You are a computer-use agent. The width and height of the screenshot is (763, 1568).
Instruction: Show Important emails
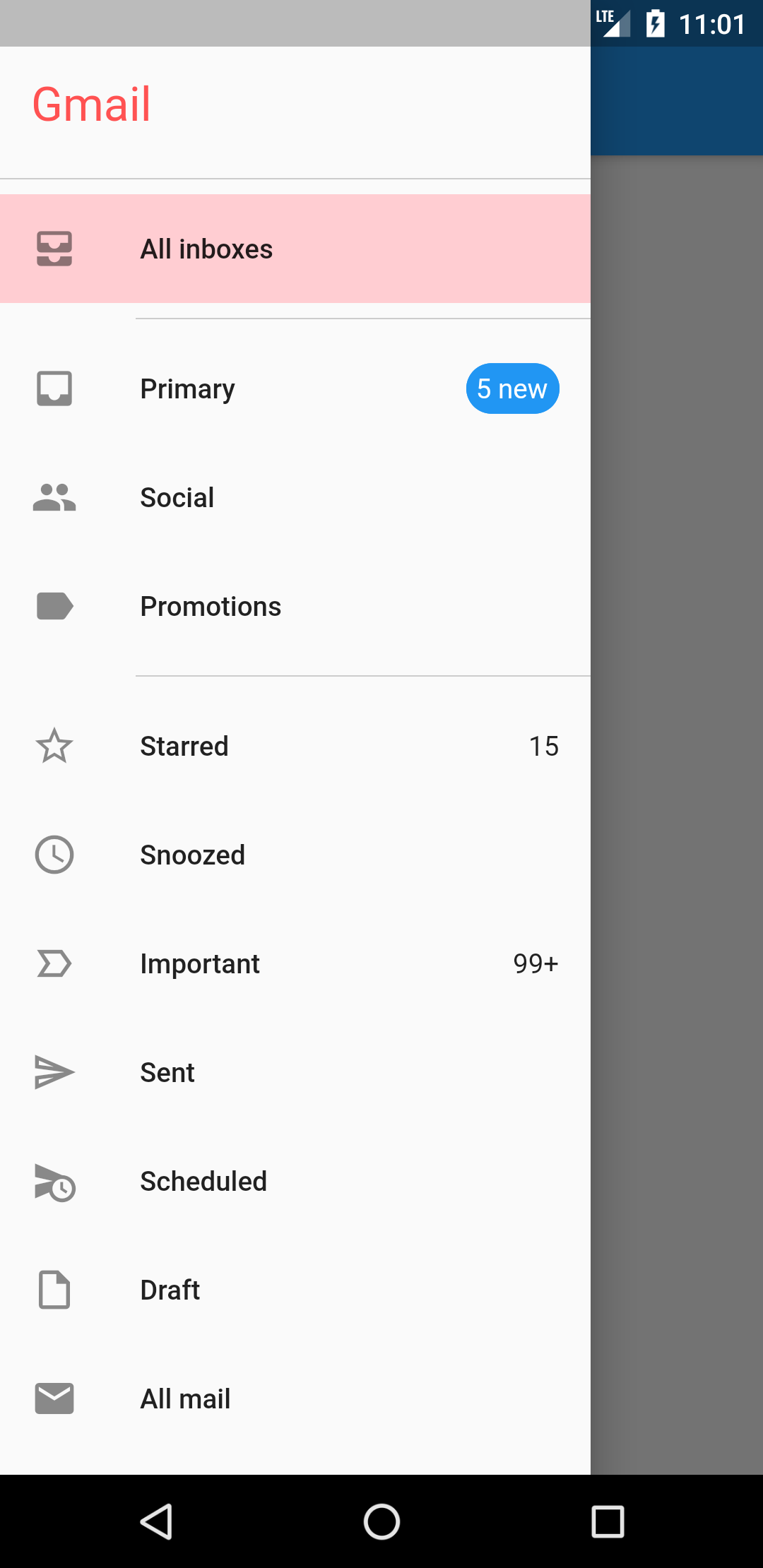point(295,963)
